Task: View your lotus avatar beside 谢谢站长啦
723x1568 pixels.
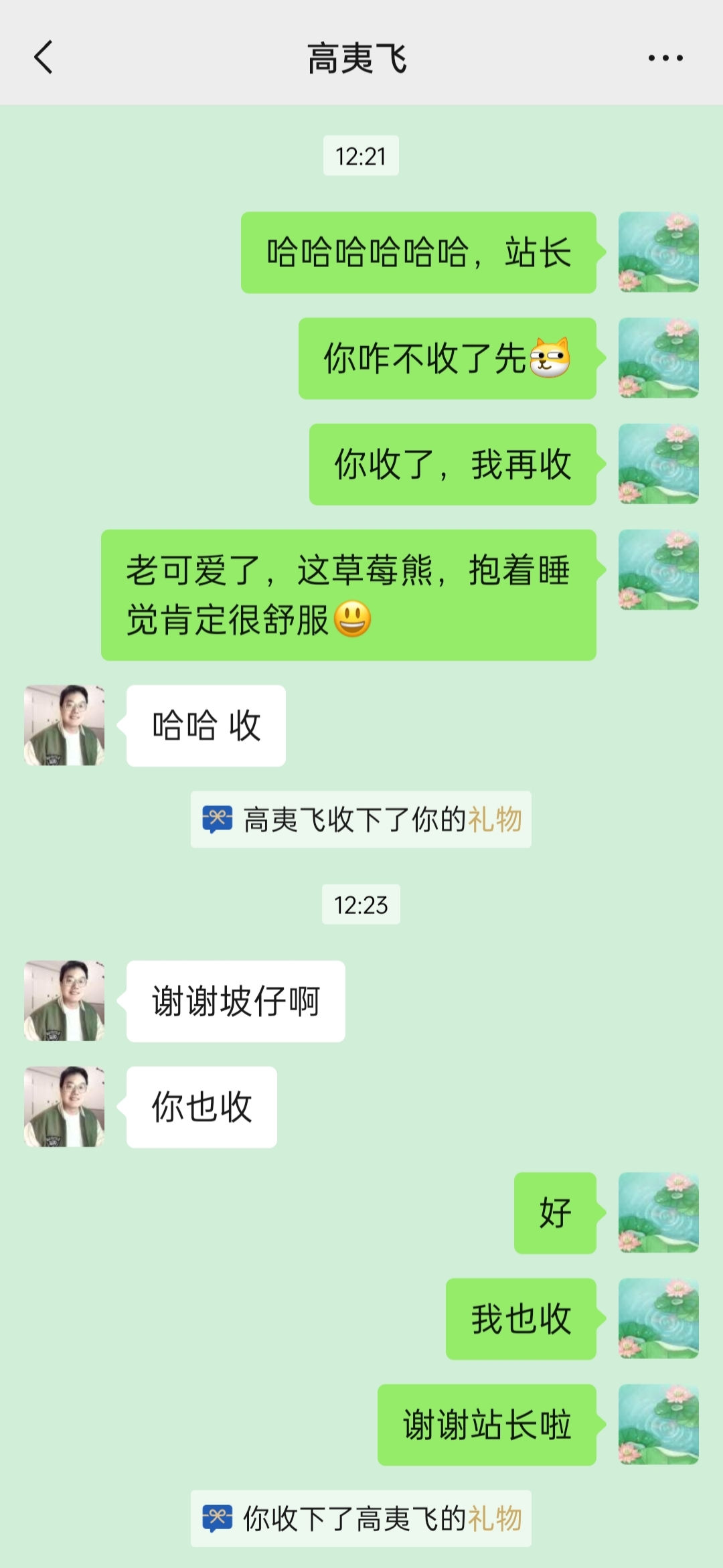Action: click(658, 1425)
